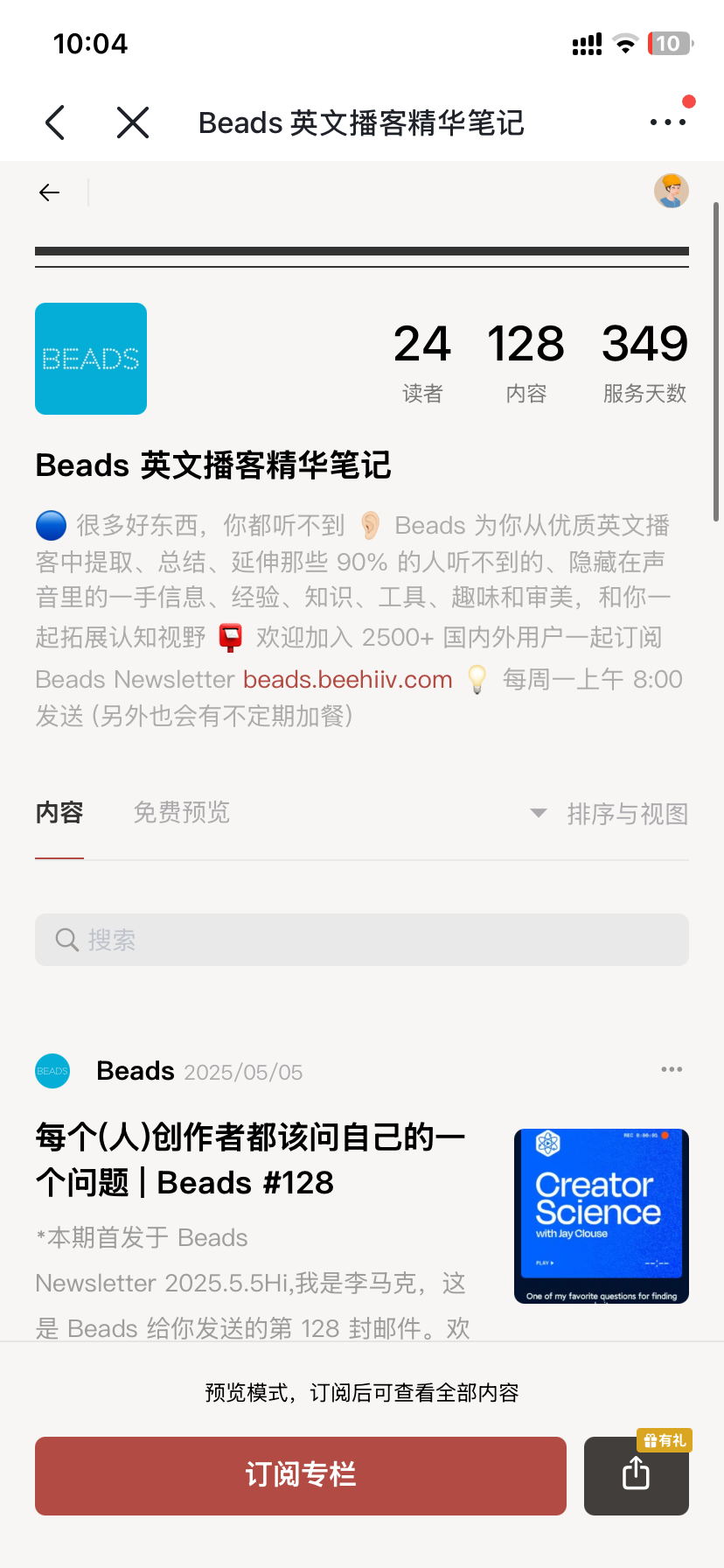
Task: Open the user avatar at top right
Action: 672,191
